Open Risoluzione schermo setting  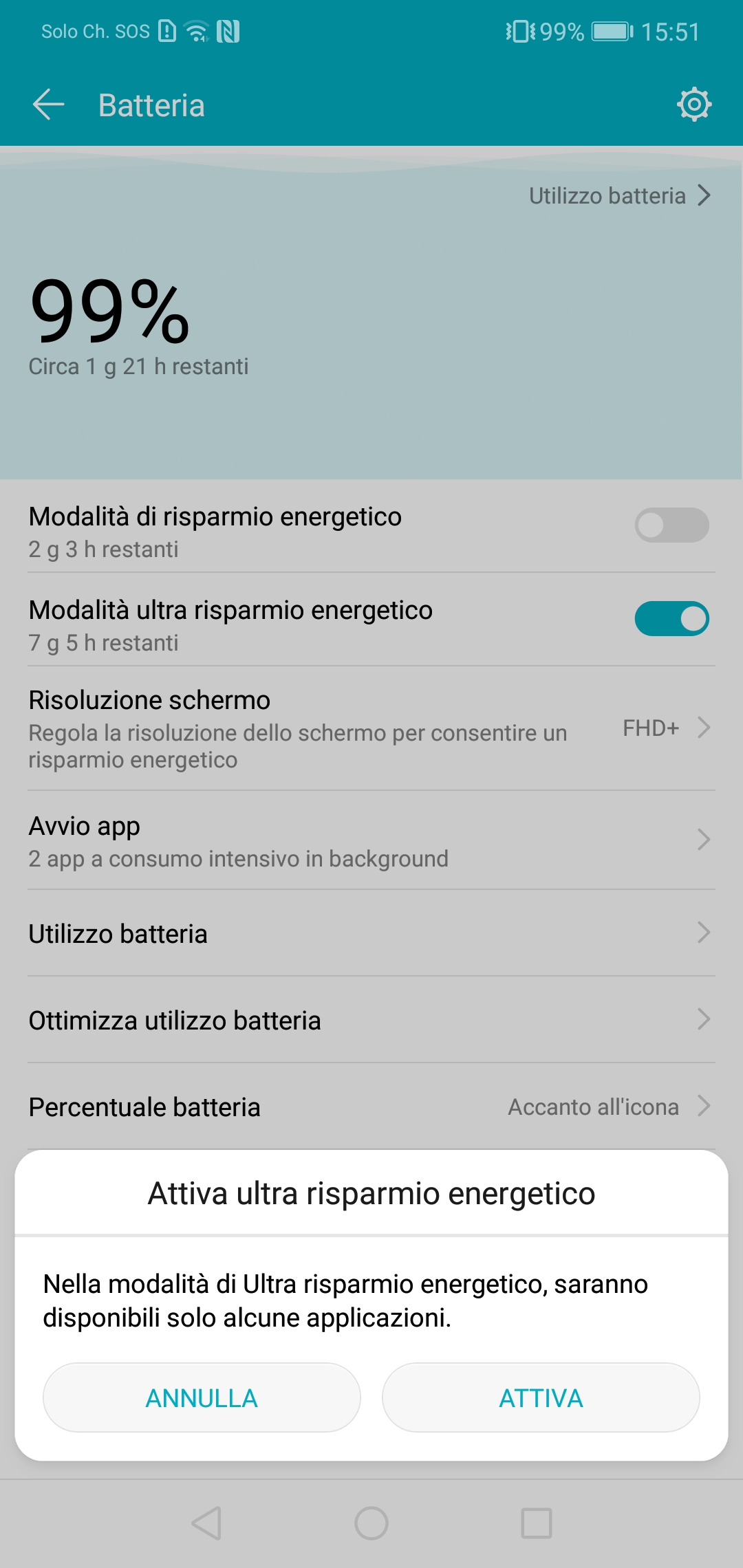(371, 728)
